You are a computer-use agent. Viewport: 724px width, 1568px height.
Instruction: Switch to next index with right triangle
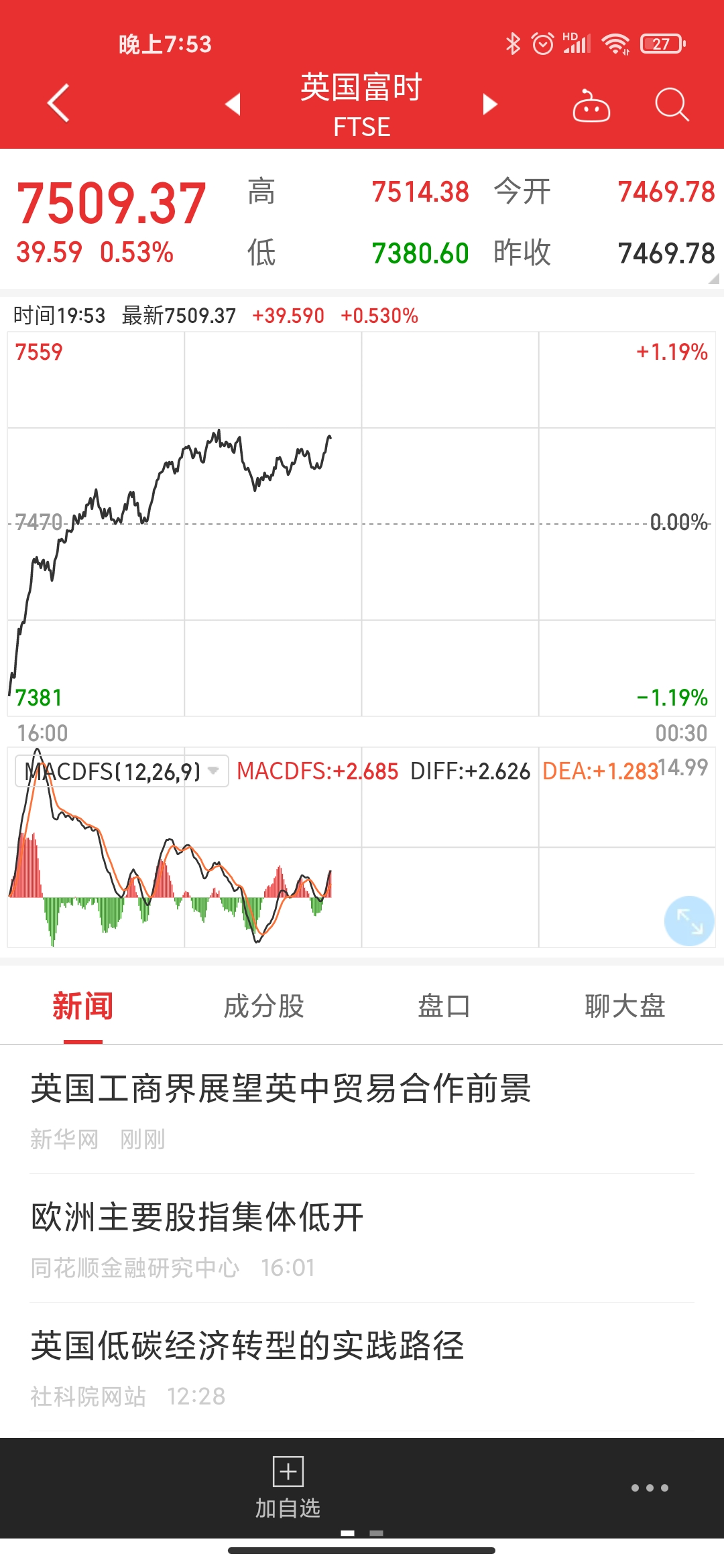(490, 104)
